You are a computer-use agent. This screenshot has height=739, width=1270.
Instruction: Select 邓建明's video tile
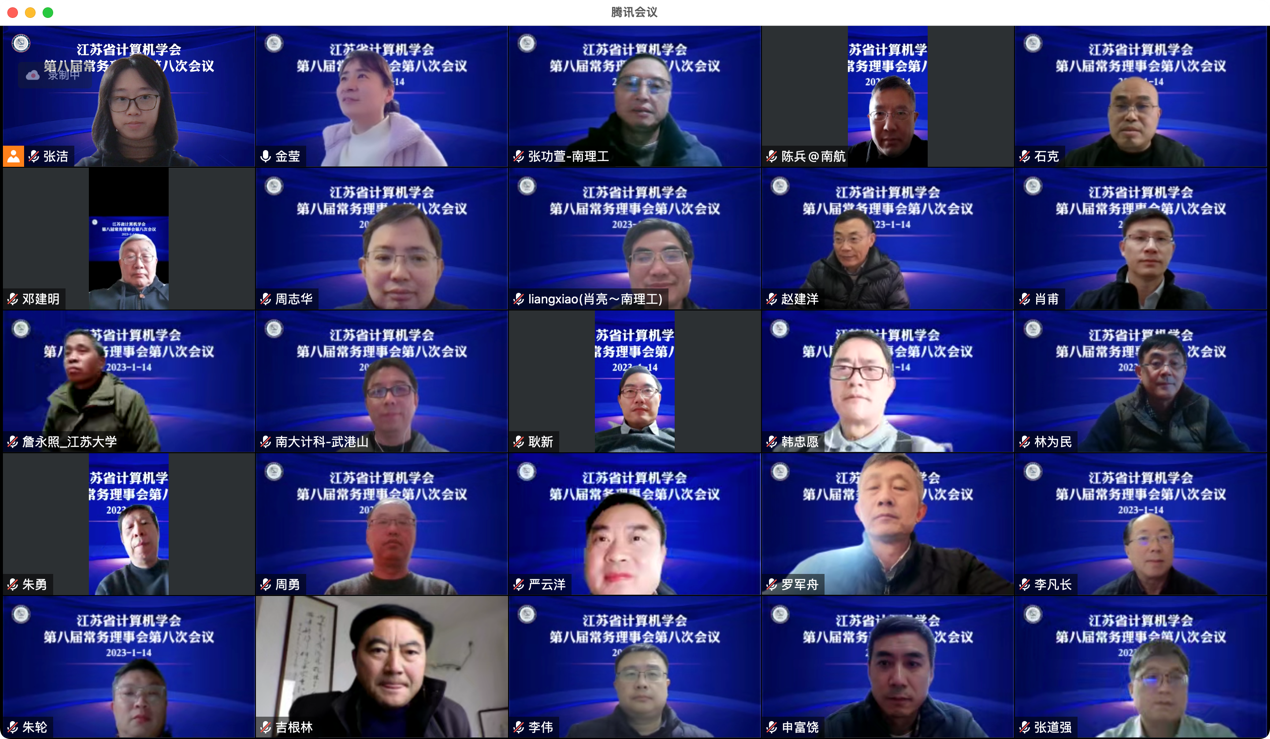(128, 239)
